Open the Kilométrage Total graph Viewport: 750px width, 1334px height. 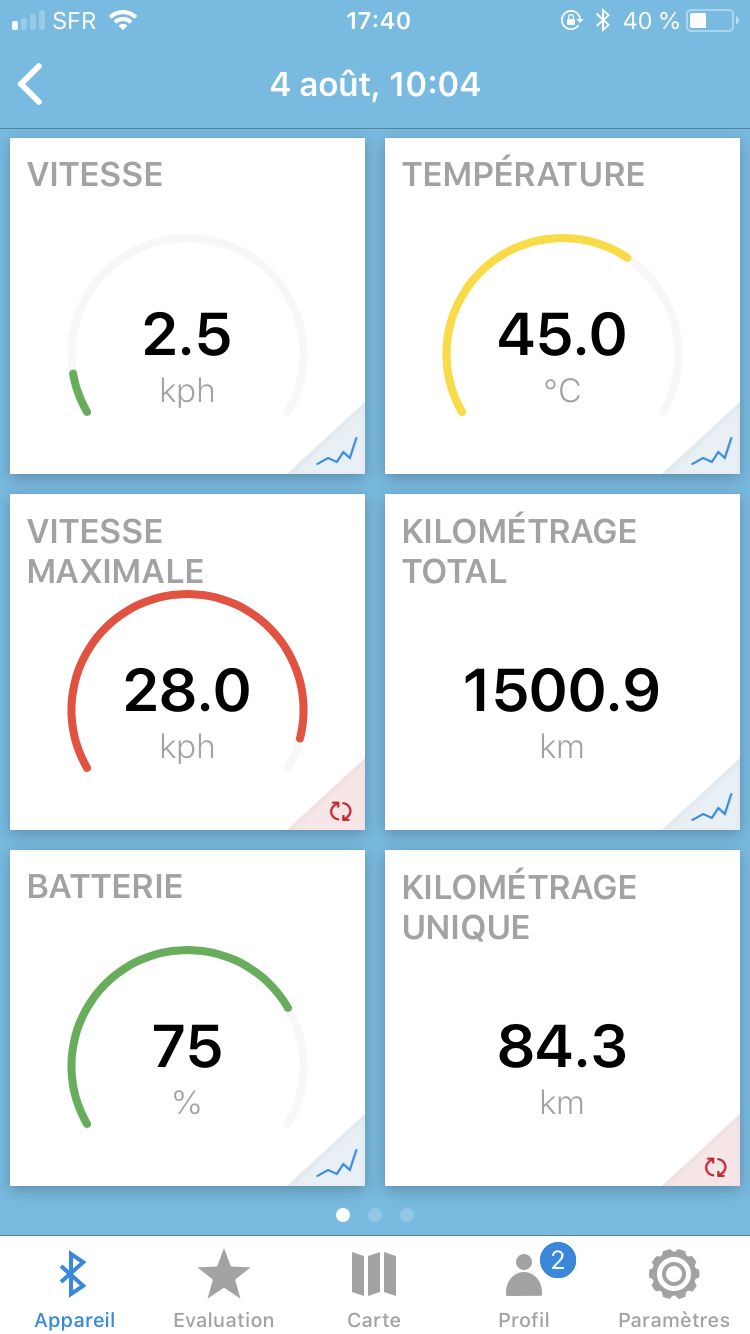point(712,809)
